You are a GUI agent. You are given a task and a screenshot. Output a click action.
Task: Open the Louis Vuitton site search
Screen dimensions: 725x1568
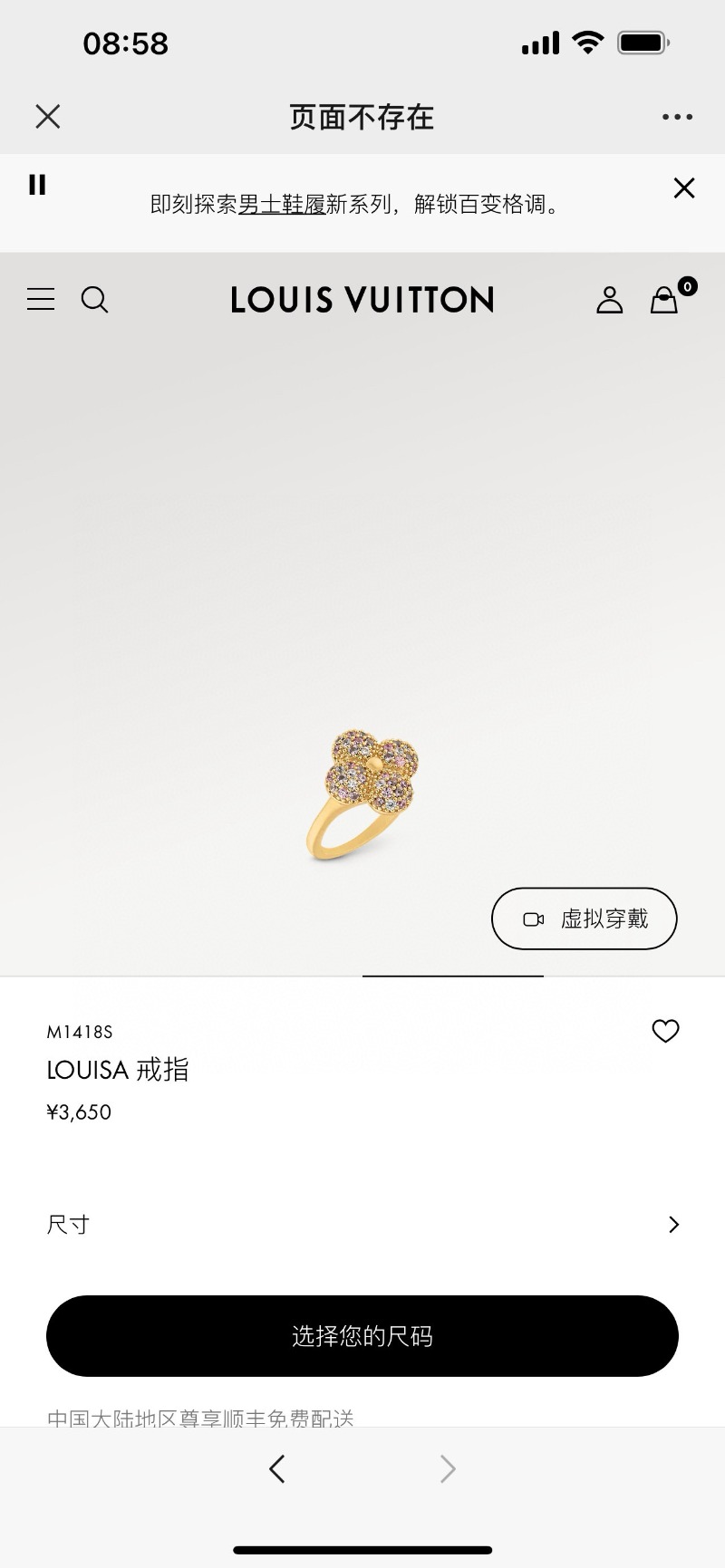pos(95,300)
